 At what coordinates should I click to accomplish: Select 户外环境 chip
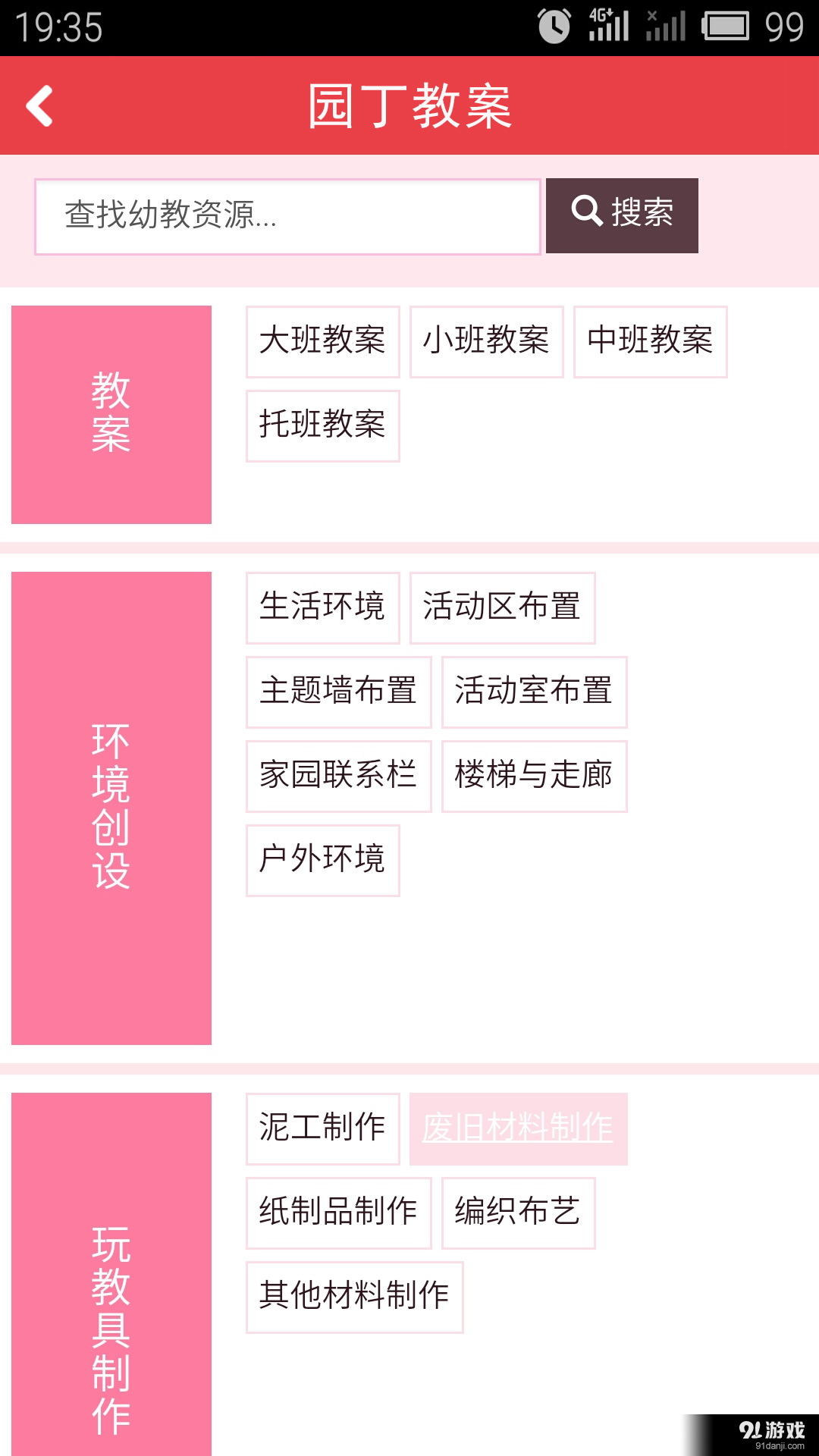click(x=322, y=860)
